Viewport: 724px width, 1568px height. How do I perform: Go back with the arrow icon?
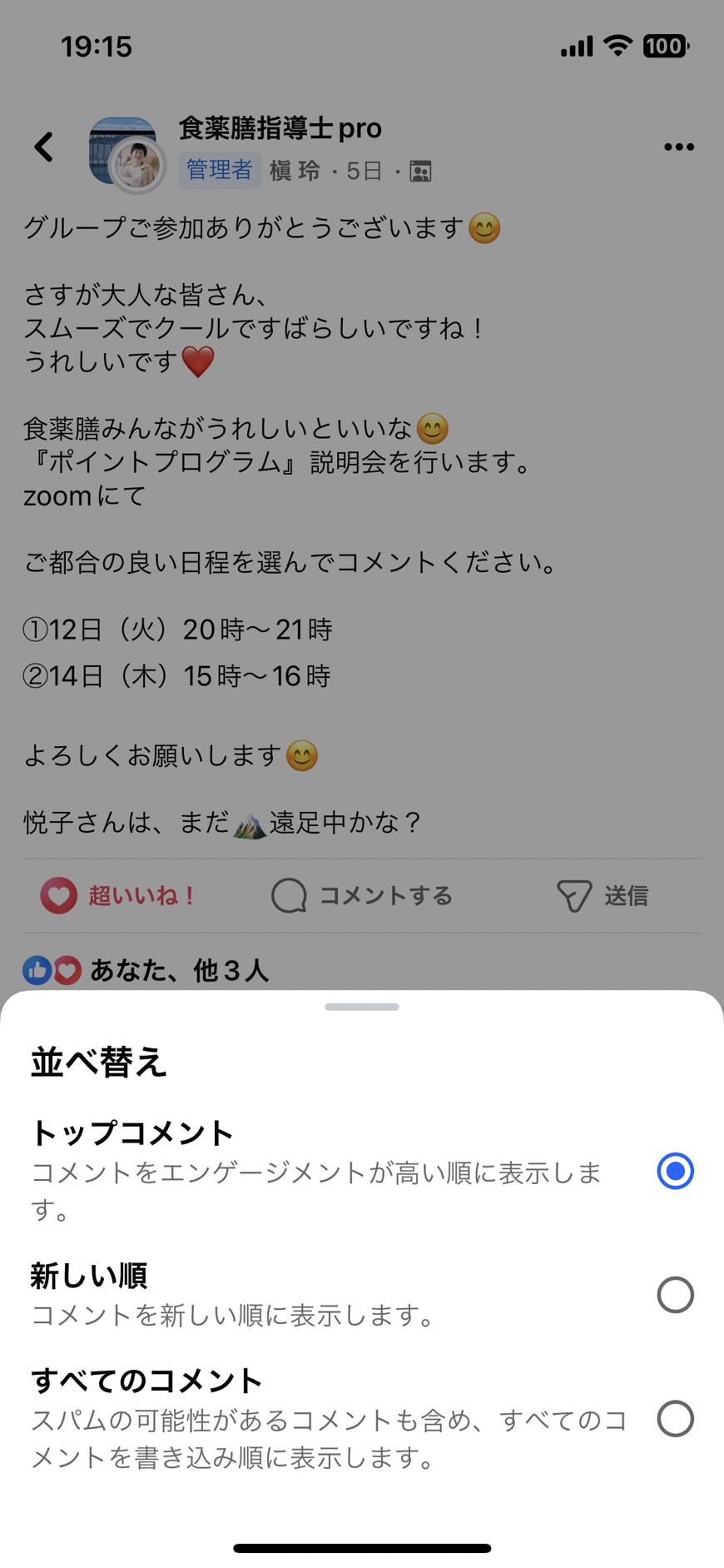point(44,147)
